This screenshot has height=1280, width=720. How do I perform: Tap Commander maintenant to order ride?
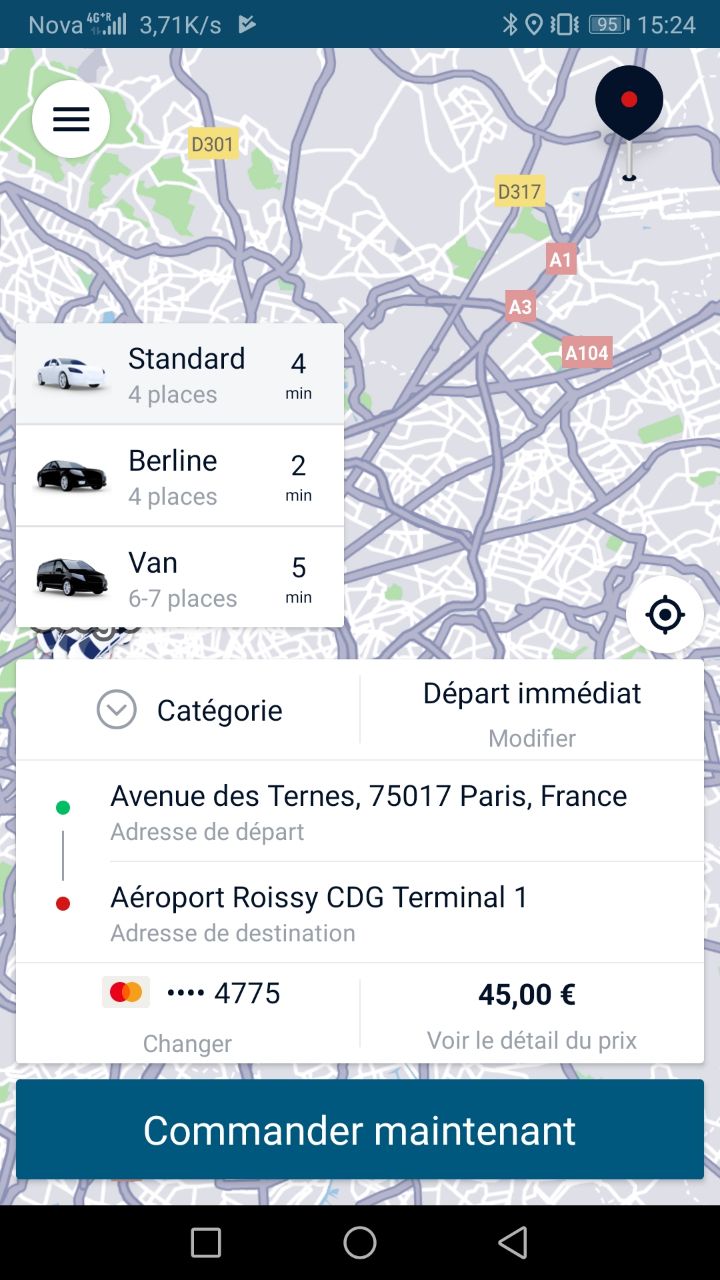(360, 1130)
